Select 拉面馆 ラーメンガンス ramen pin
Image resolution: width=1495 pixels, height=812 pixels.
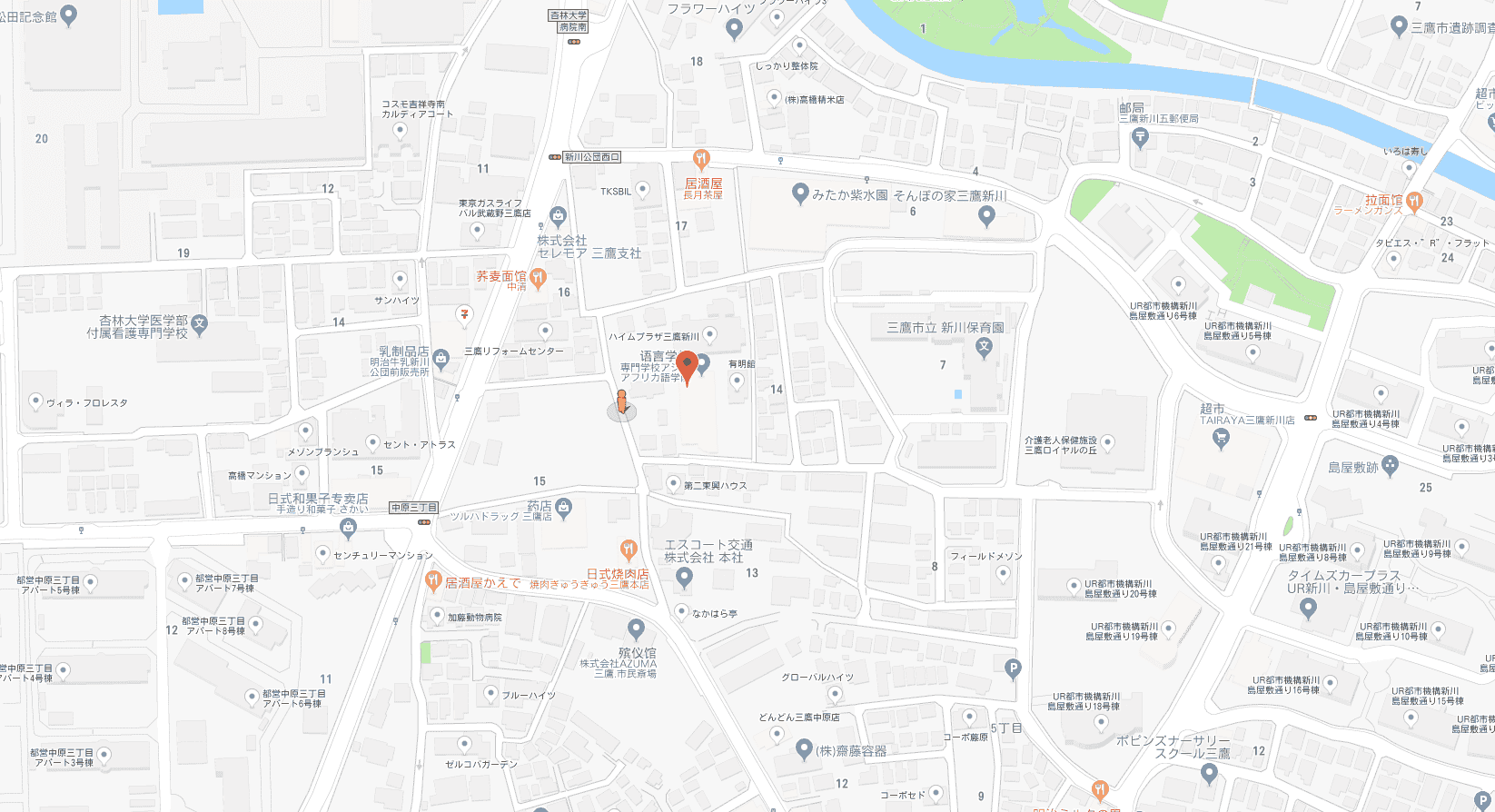coord(1414,201)
